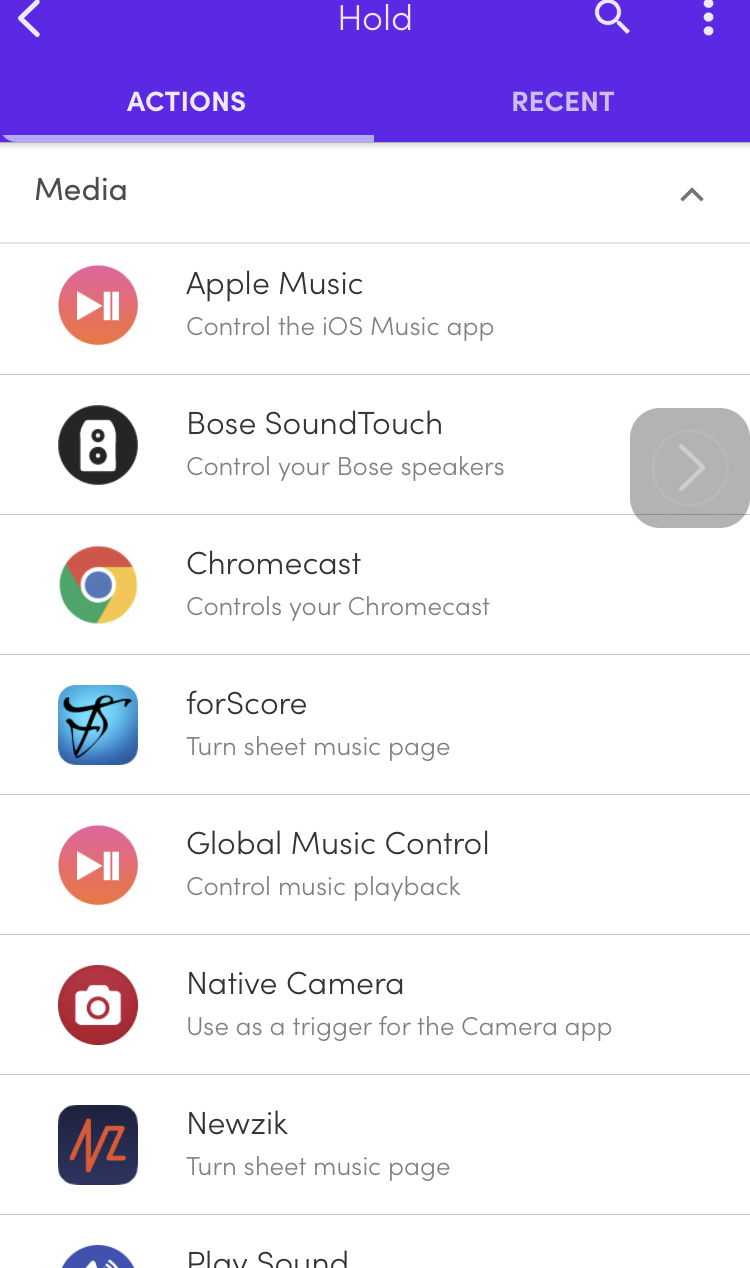
Task: Select Bose SoundTouch from the list
Action: (x=340, y=445)
